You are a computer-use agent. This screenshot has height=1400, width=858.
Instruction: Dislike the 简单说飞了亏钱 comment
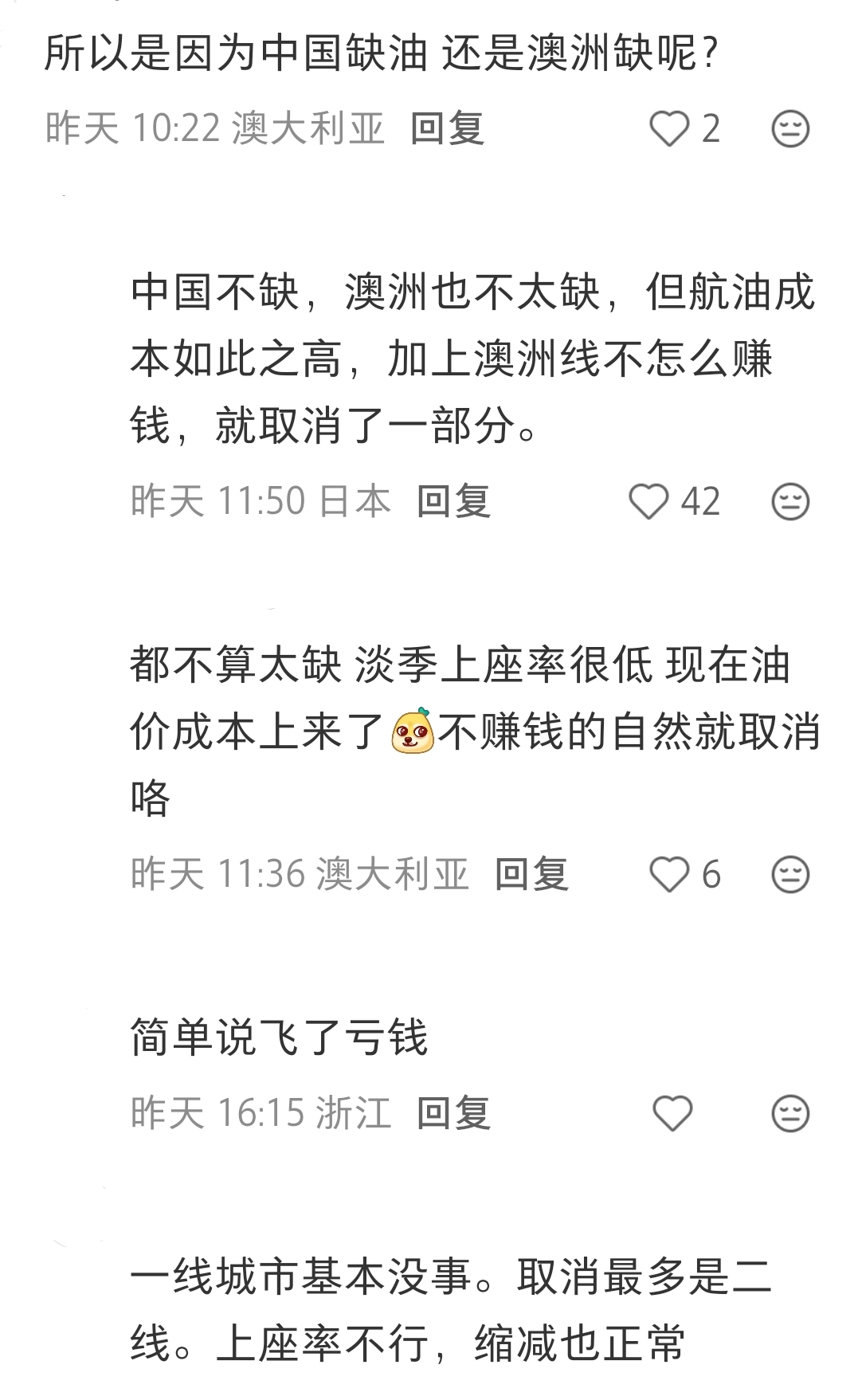[x=790, y=1112]
